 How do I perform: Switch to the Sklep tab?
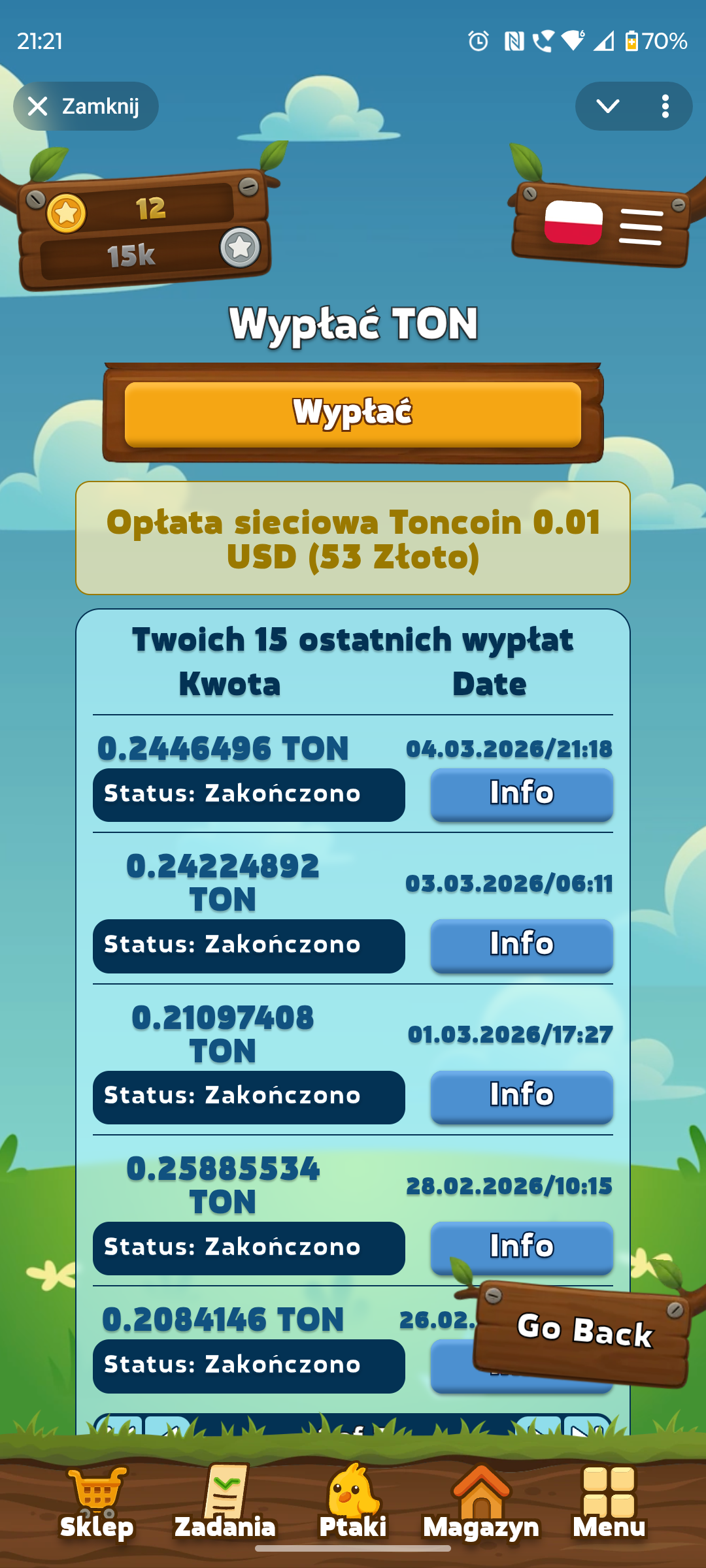97,1503
